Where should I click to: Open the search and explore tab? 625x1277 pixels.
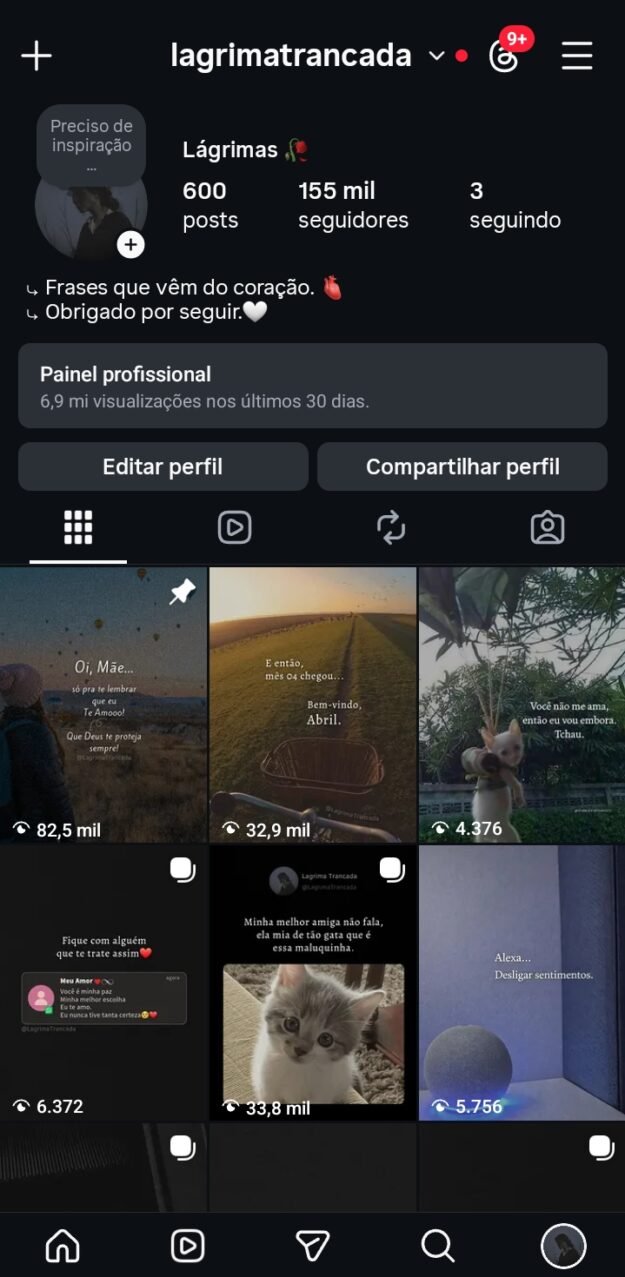(437, 1245)
